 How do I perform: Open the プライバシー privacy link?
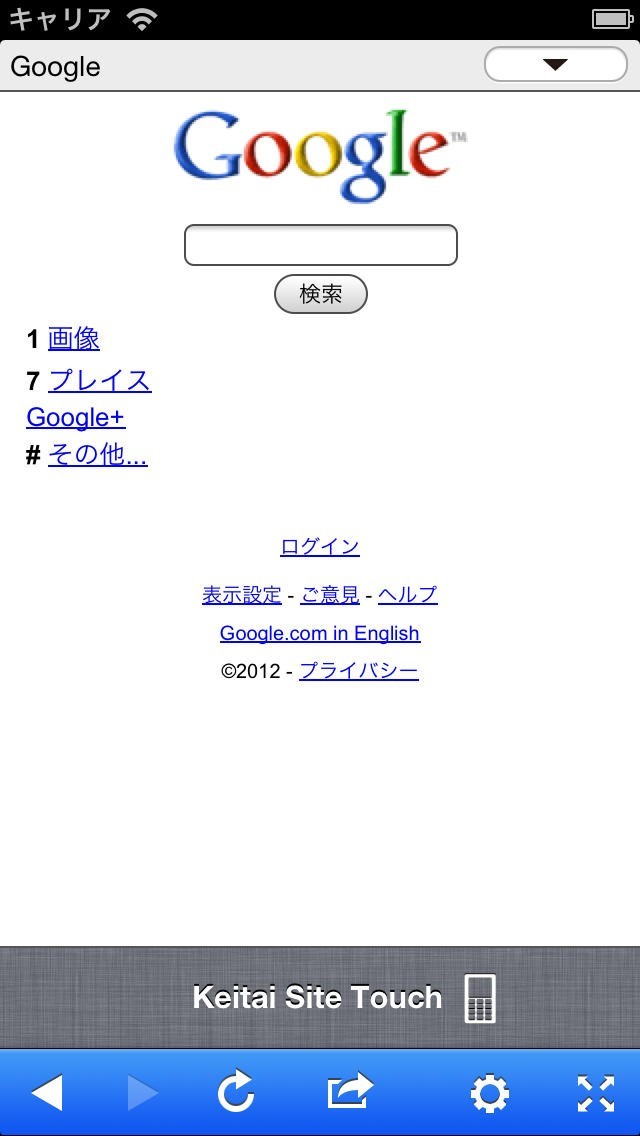359,671
